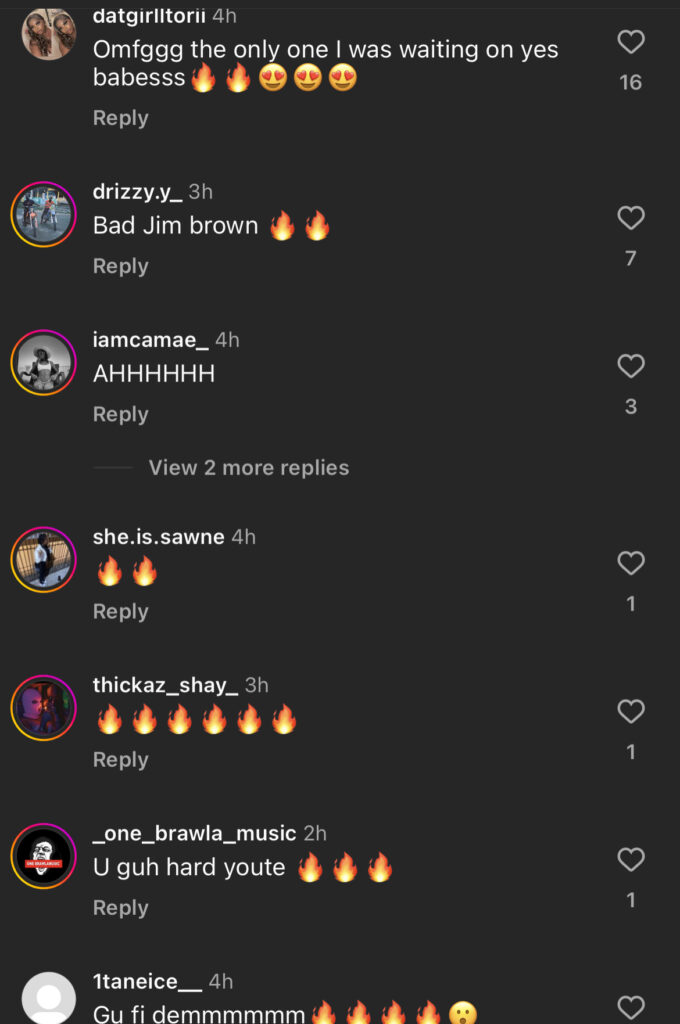This screenshot has height=1024, width=680.
Task: Reply to thickaz_shay_'s comment
Action: click(120, 759)
